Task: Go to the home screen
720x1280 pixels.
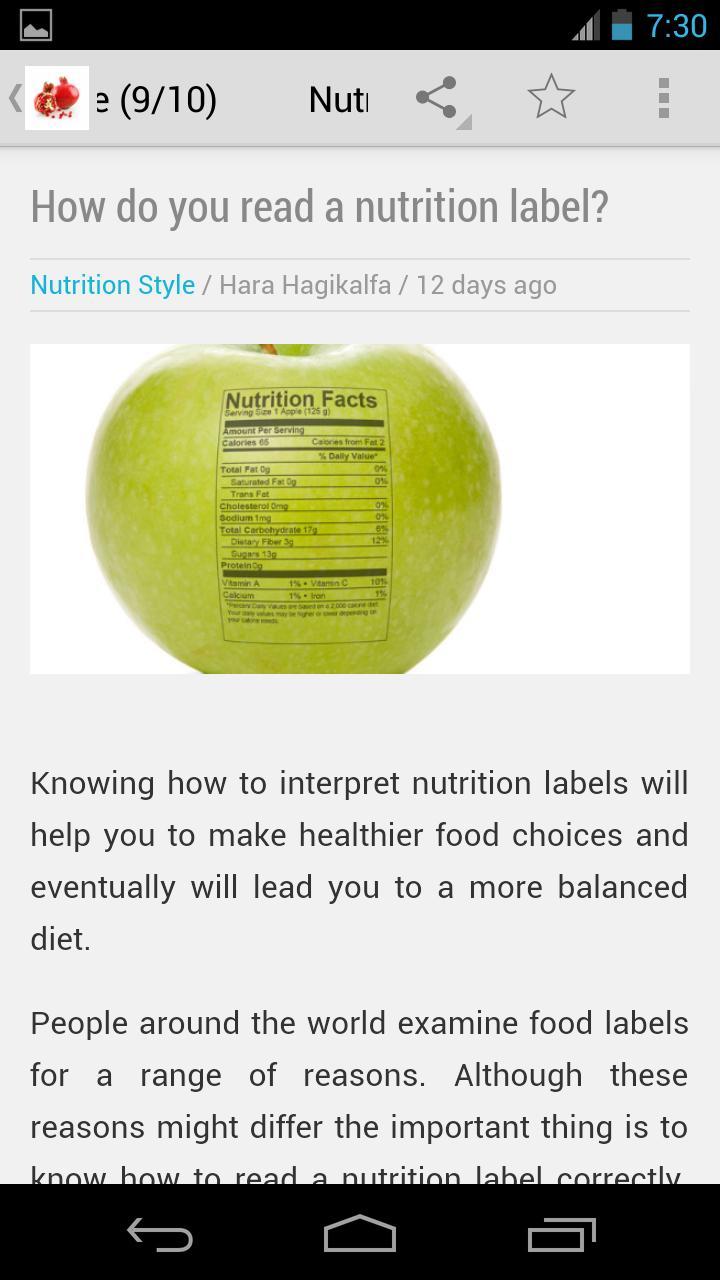Action: point(360,1235)
